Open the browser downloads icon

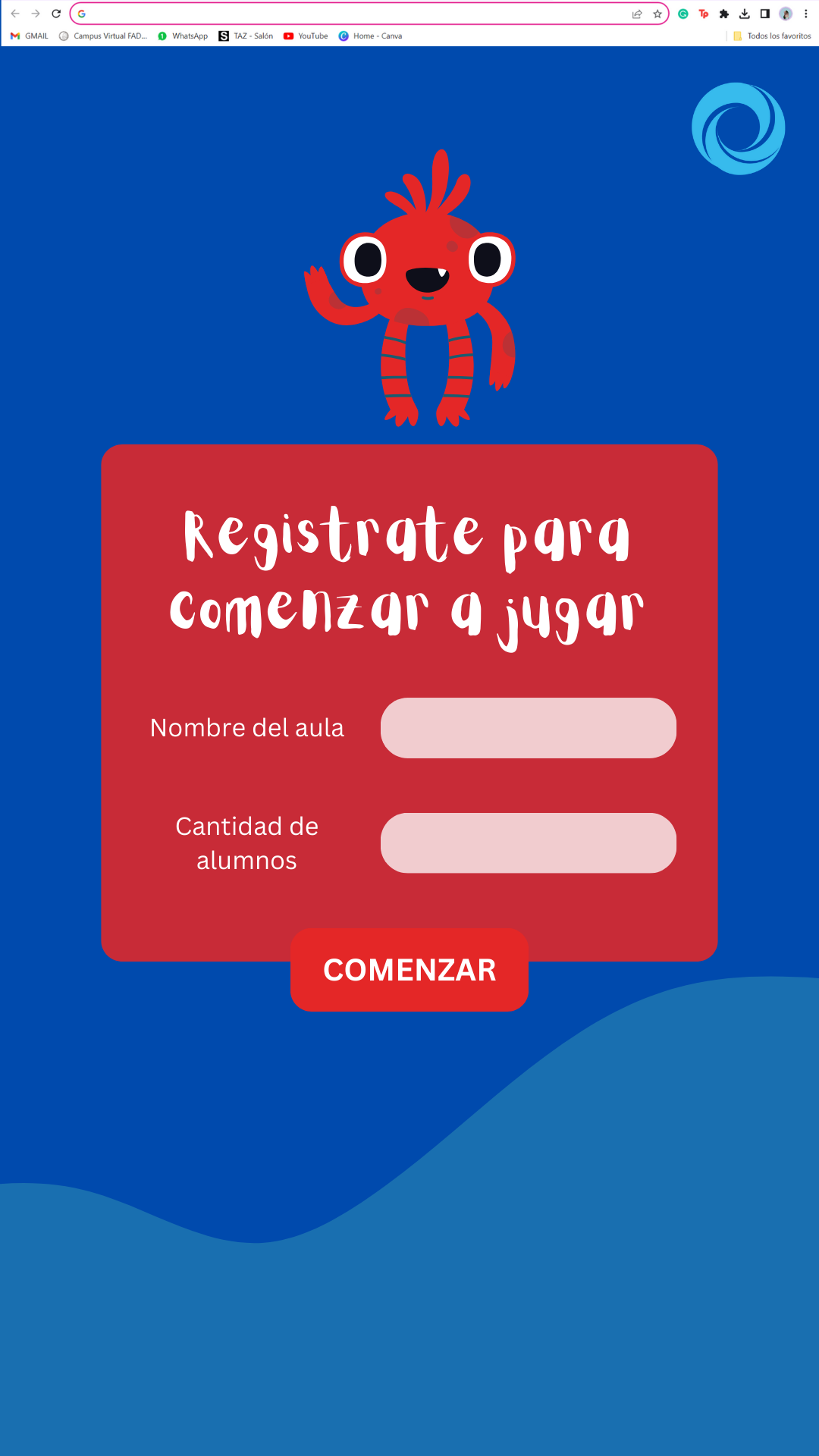click(x=745, y=14)
